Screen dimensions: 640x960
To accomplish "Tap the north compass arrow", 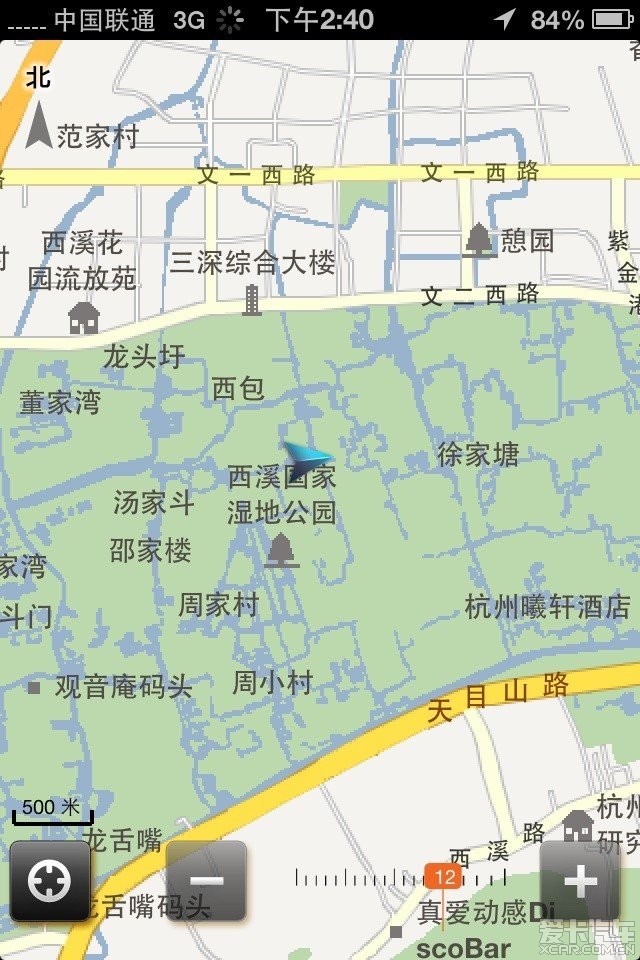I will pyautogui.click(x=39, y=125).
